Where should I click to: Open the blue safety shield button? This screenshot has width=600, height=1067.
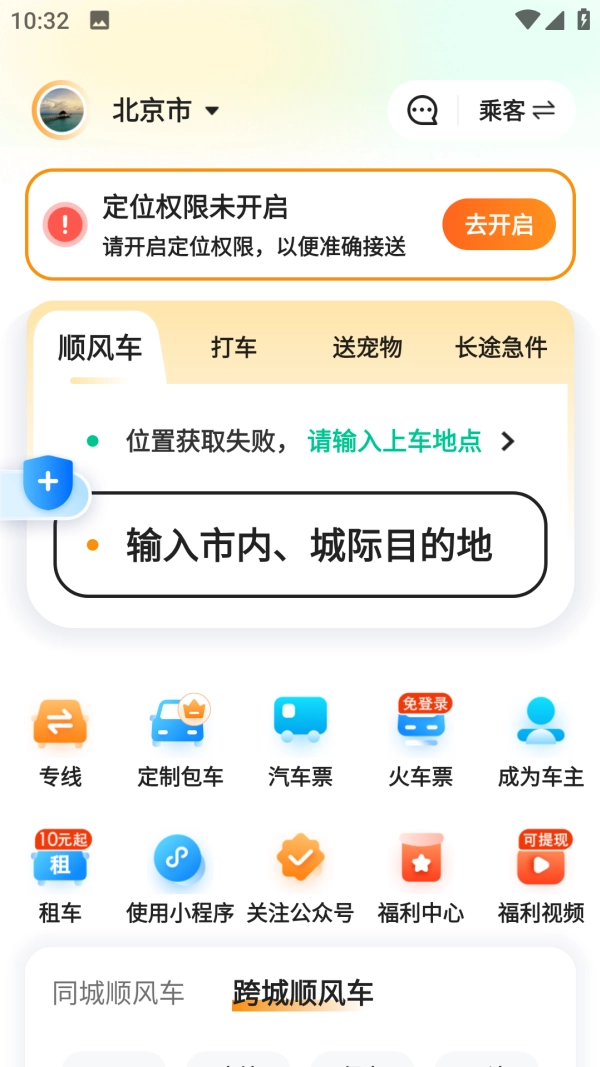click(x=48, y=483)
